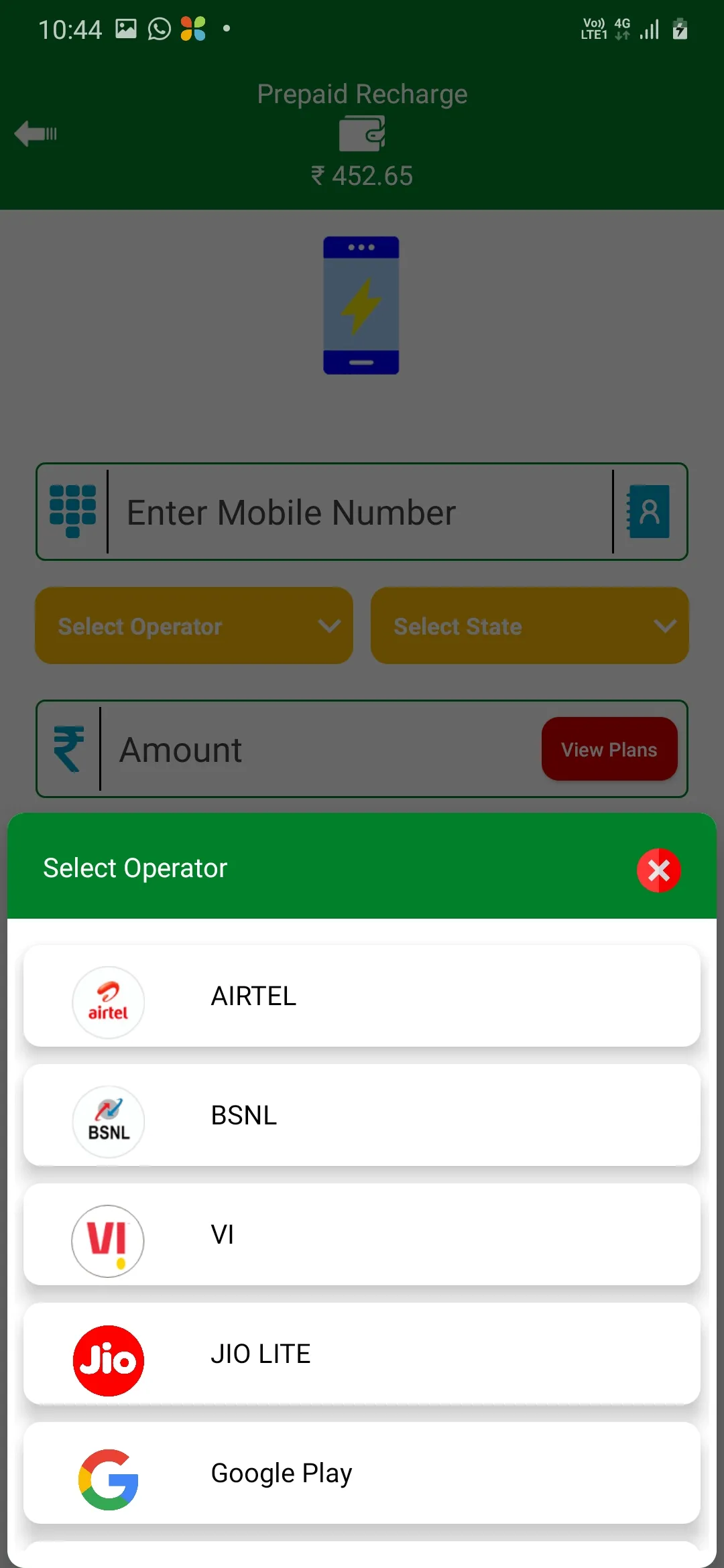Tap the chevron on Select State
The image size is (724, 1568).
pyautogui.click(x=665, y=627)
